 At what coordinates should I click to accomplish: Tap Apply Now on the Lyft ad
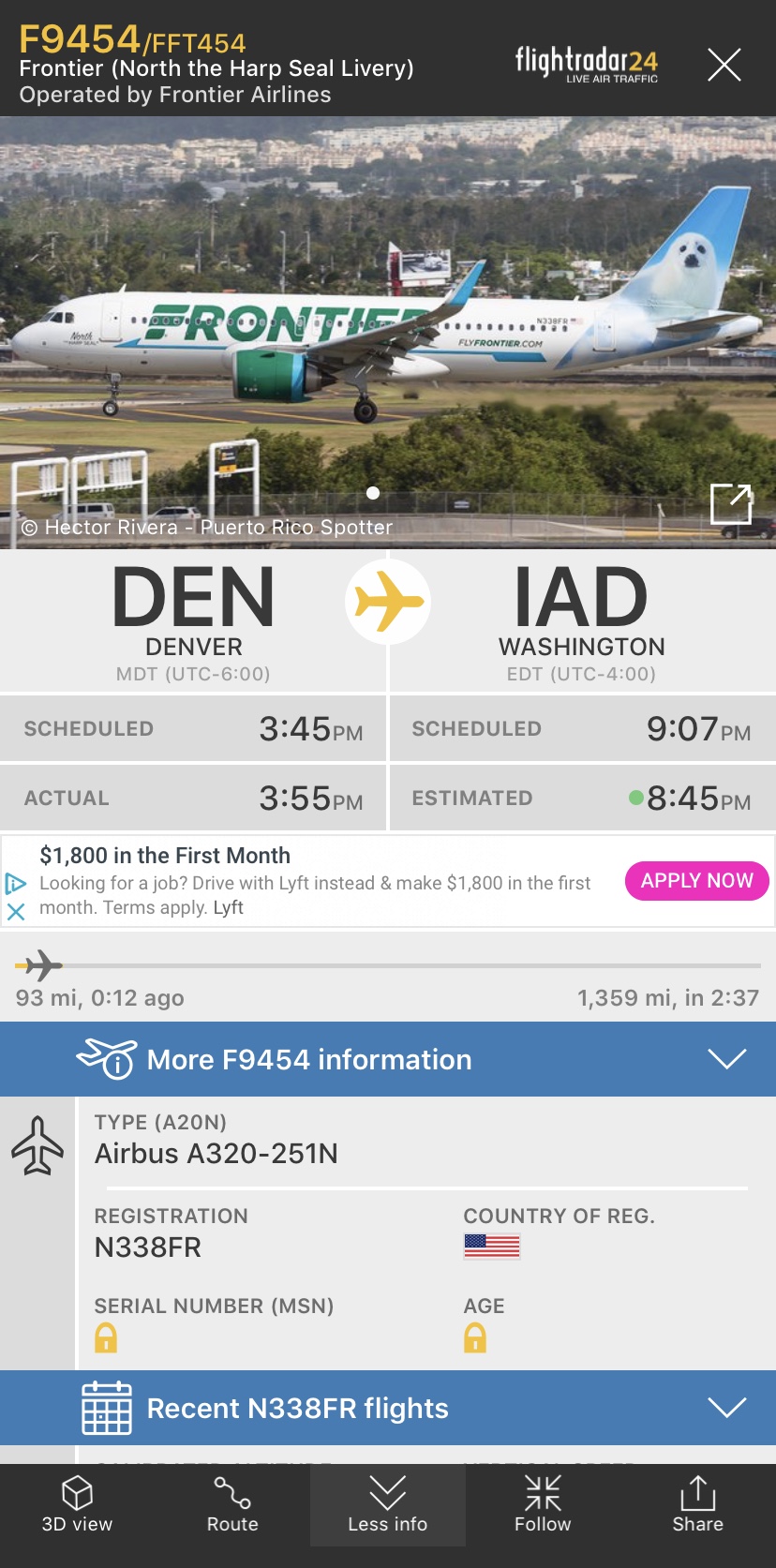tap(696, 881)
